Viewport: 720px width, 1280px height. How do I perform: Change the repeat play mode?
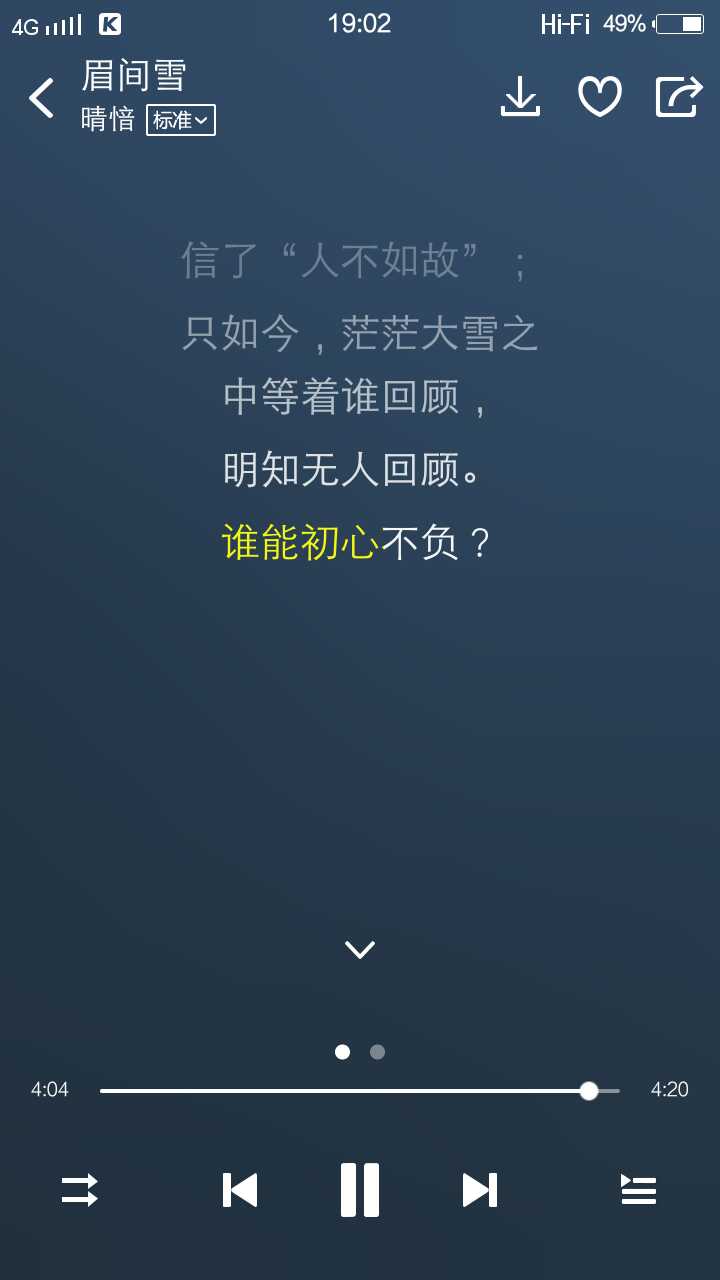(80, 1190)
